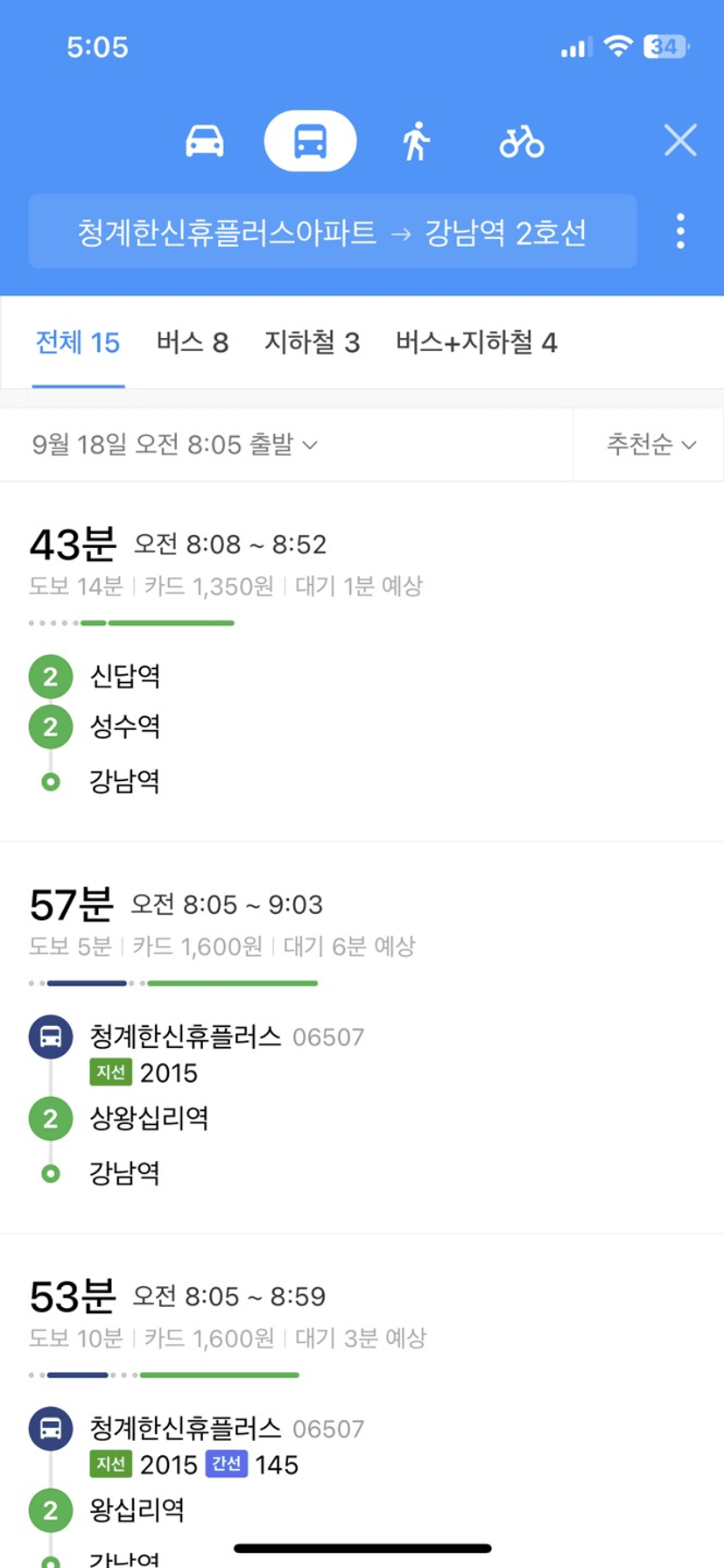Open the 53분 route via 왕십리역
Screen dimensions: 724x1568
[362, 1401]
